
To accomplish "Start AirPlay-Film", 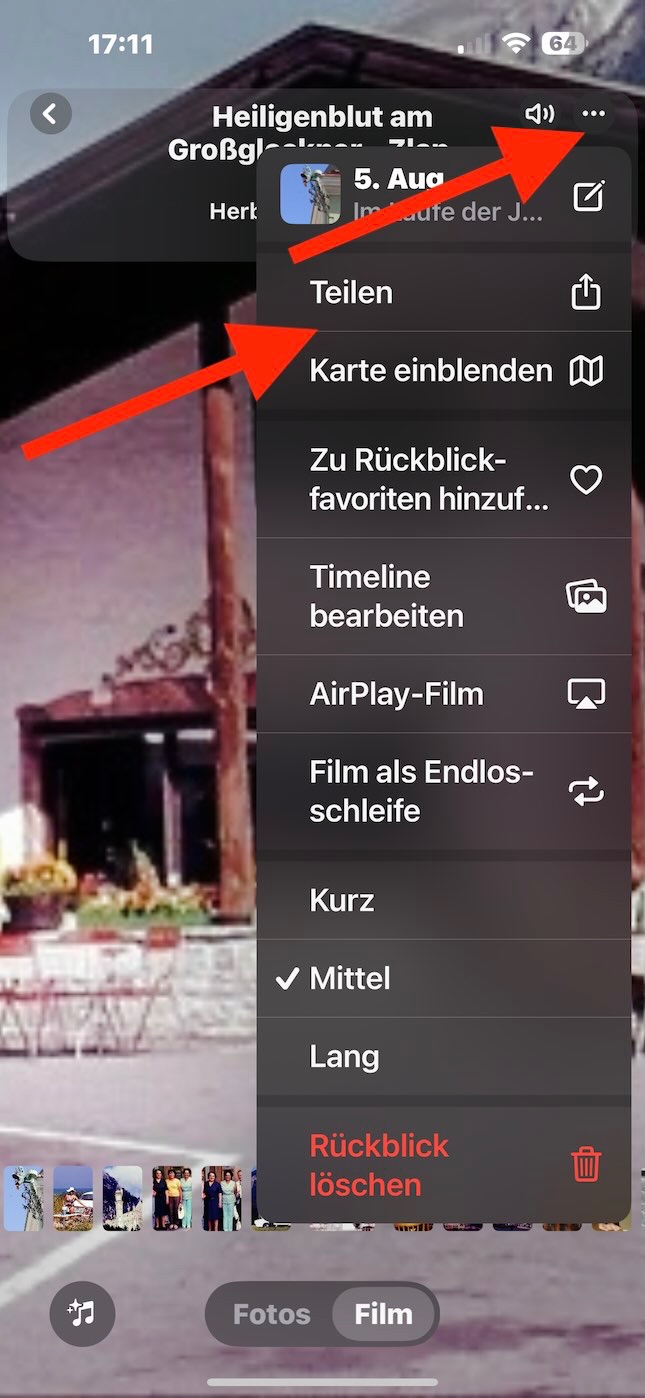I will tap(443, 694).
